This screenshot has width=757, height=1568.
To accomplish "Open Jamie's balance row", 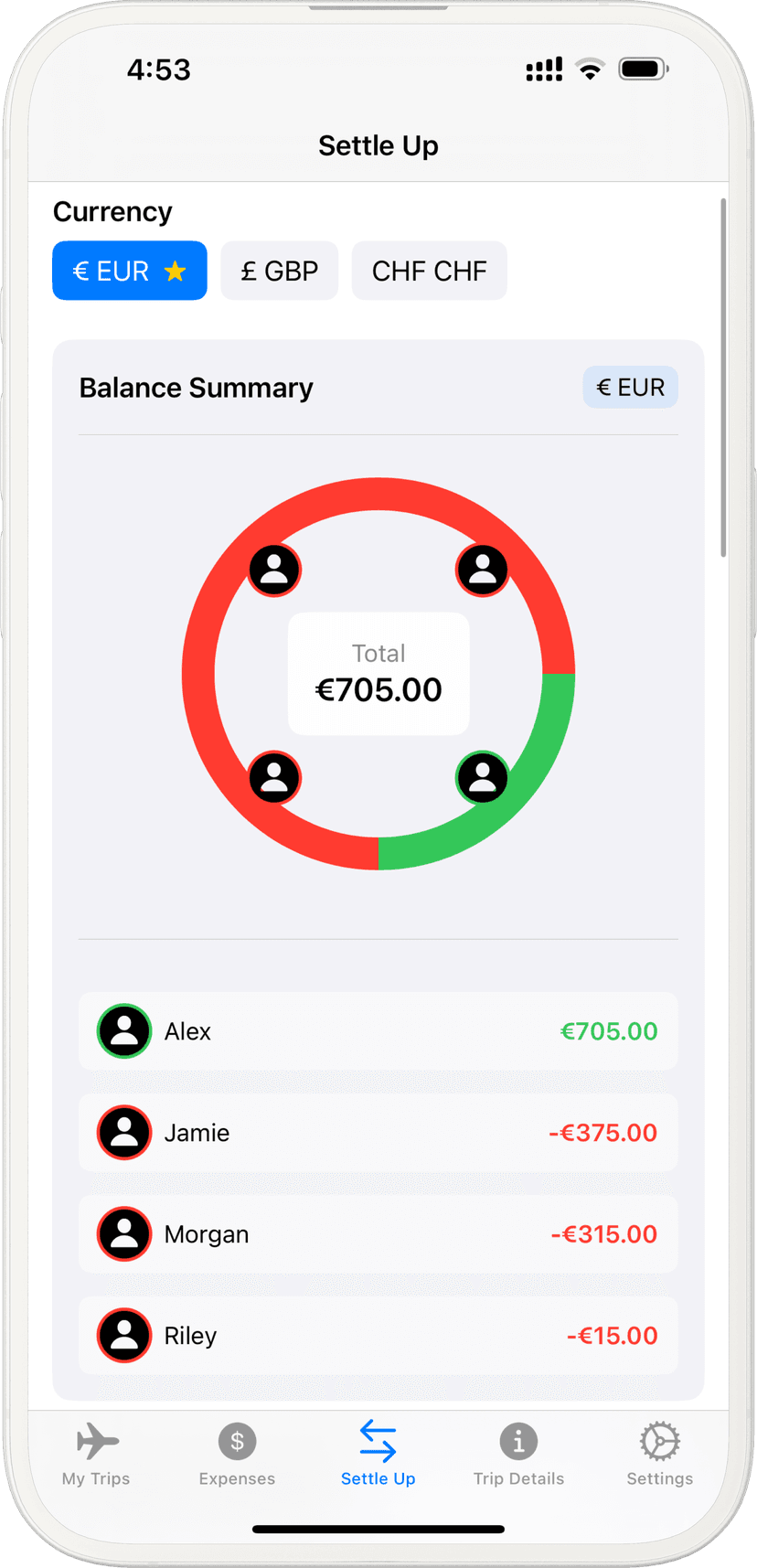I will click(x=378, y=1133).
